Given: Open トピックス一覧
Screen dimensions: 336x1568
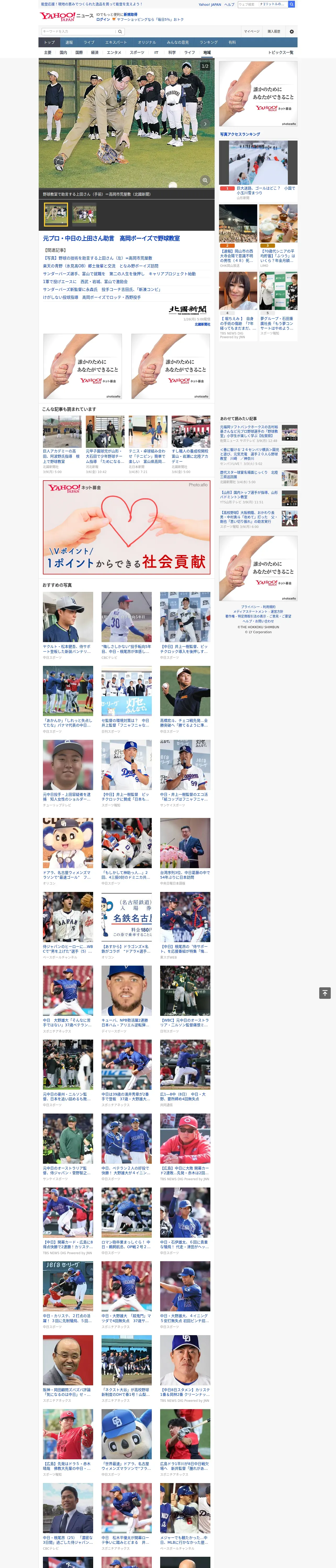Looking at the screenshot, I should pyautogui.click(x=281, y=52).
